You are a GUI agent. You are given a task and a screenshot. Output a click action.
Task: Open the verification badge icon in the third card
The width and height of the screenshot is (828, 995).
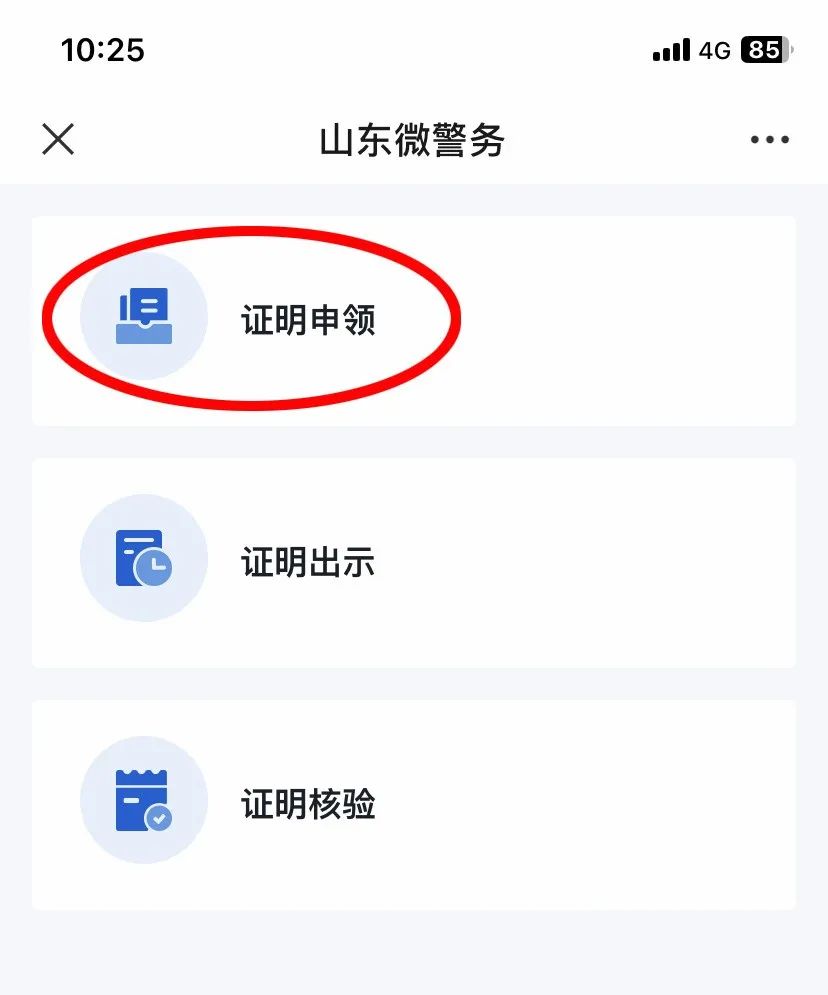coord(143,799)
